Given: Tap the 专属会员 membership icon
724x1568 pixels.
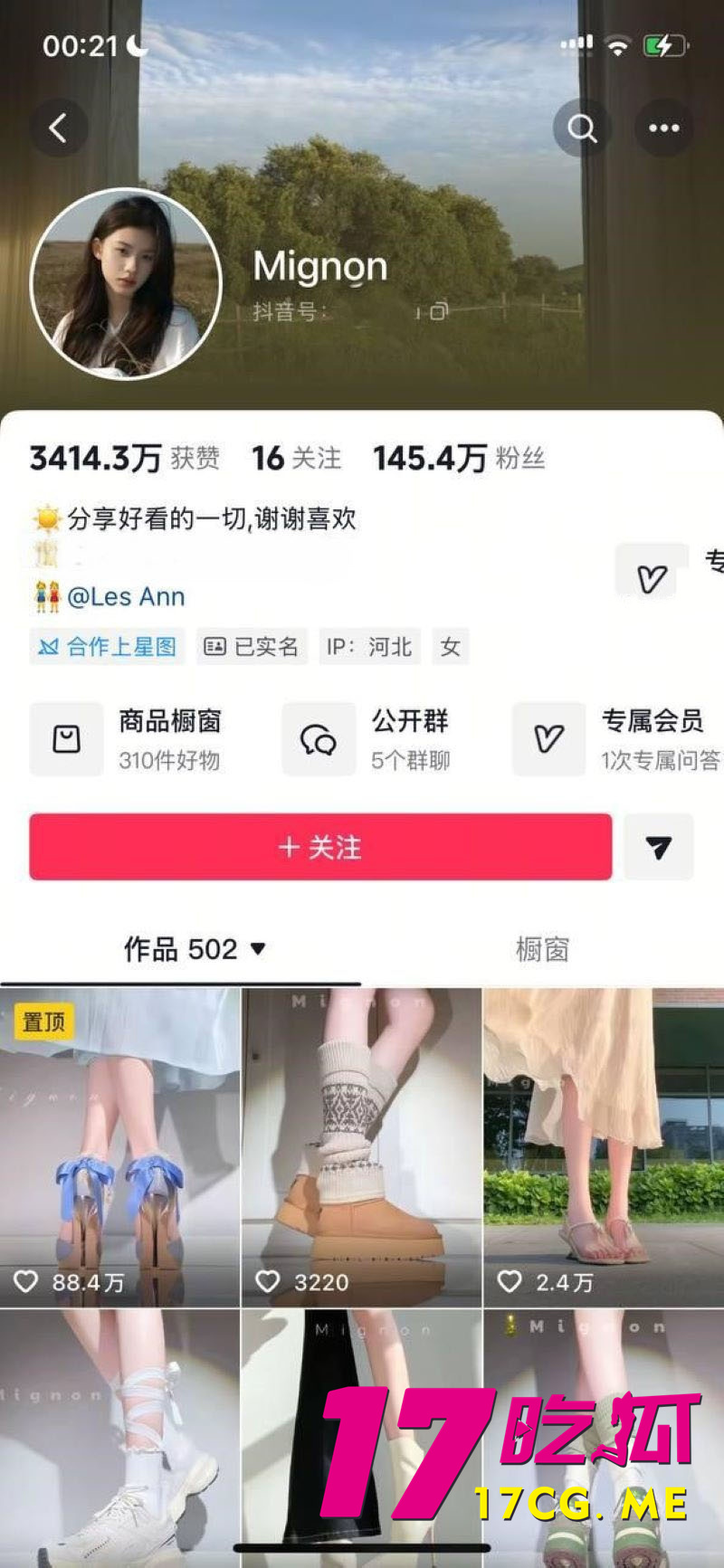Looking at the screenshot, I should pos(548,739).
